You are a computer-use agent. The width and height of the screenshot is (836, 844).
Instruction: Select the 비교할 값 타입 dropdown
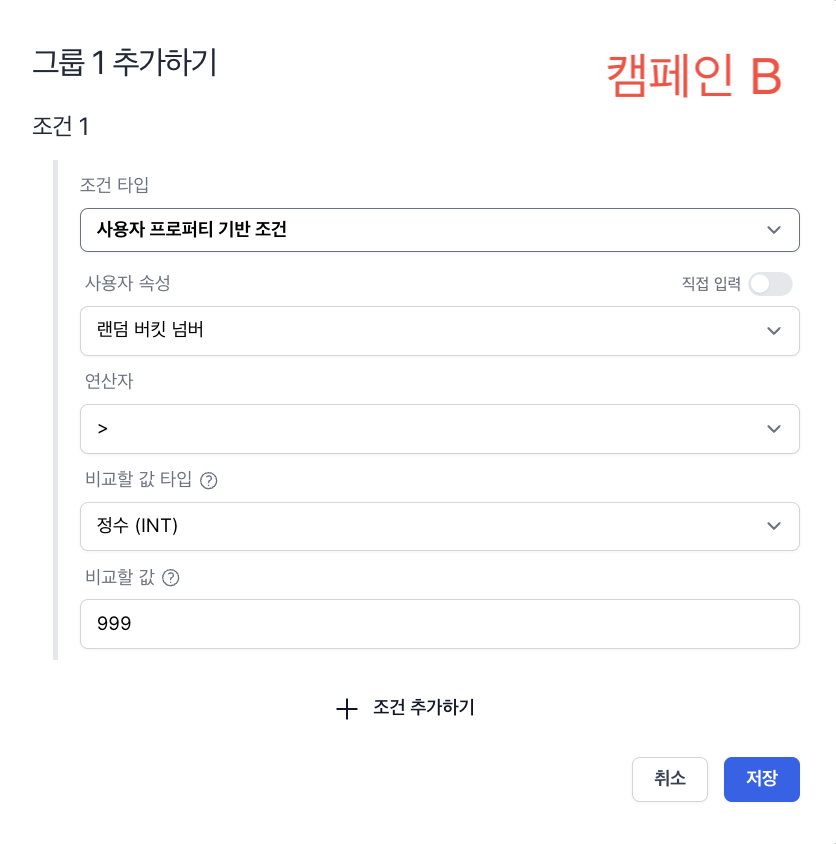click(439, 526)
